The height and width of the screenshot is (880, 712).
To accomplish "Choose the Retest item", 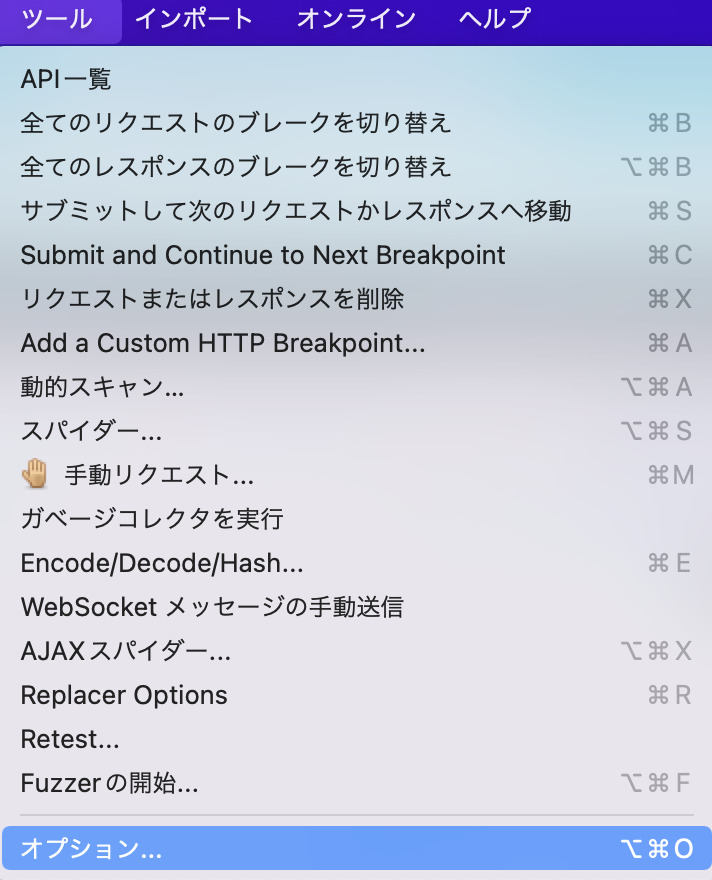I will (x=356, y=739).
